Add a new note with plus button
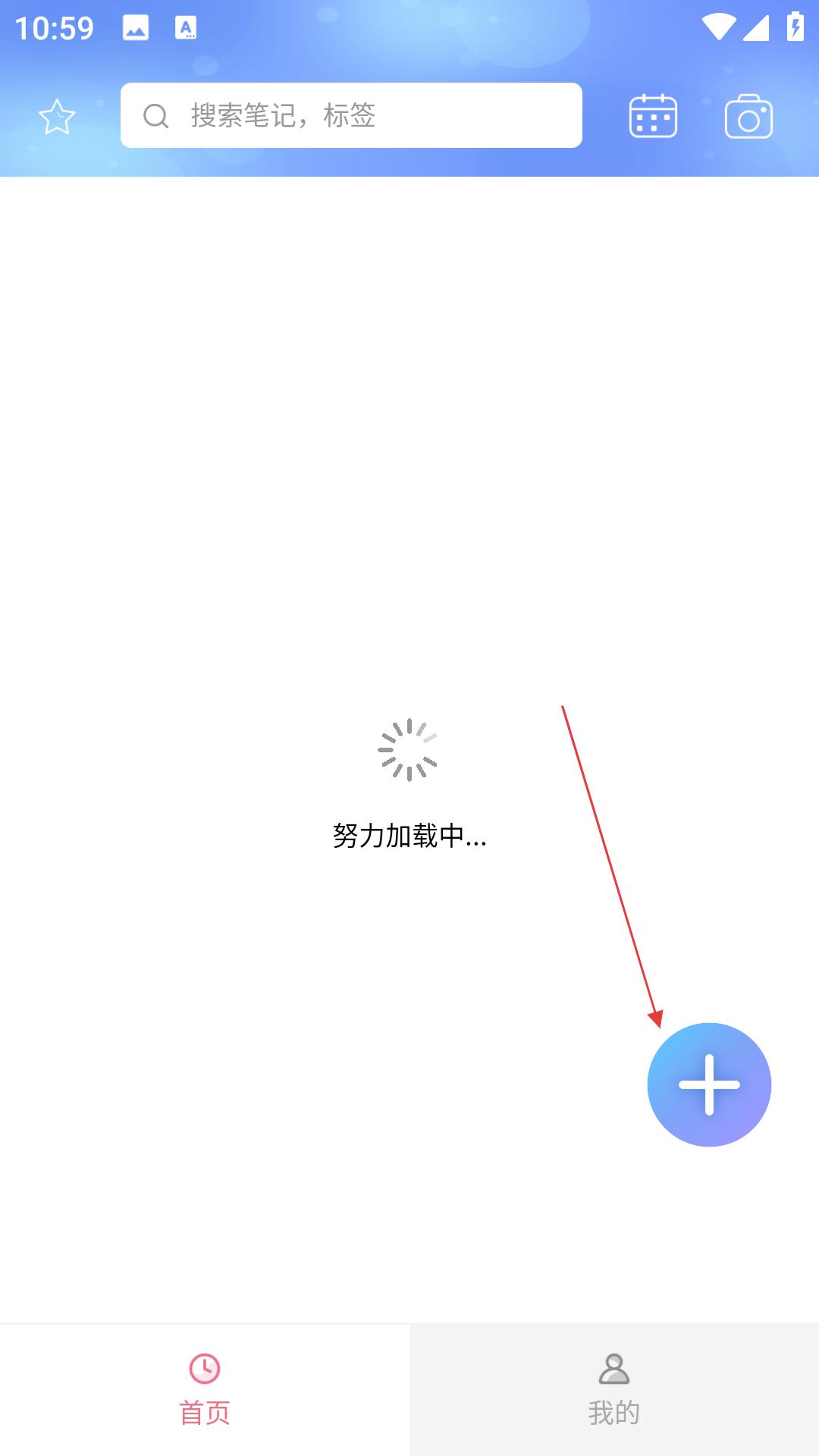This screenshot has width=819, height=1456. coord(709,1084)
